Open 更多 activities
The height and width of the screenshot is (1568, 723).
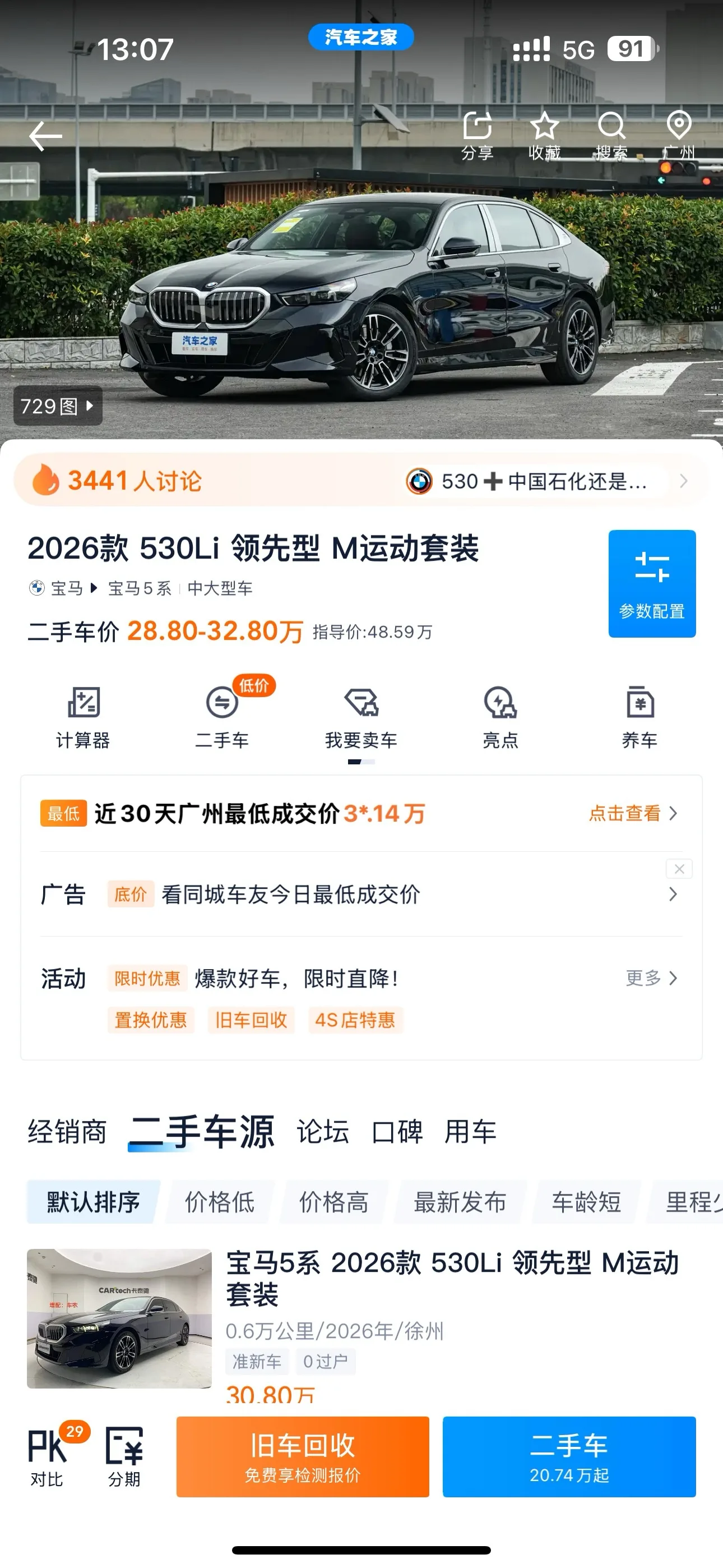click(651, 978)
